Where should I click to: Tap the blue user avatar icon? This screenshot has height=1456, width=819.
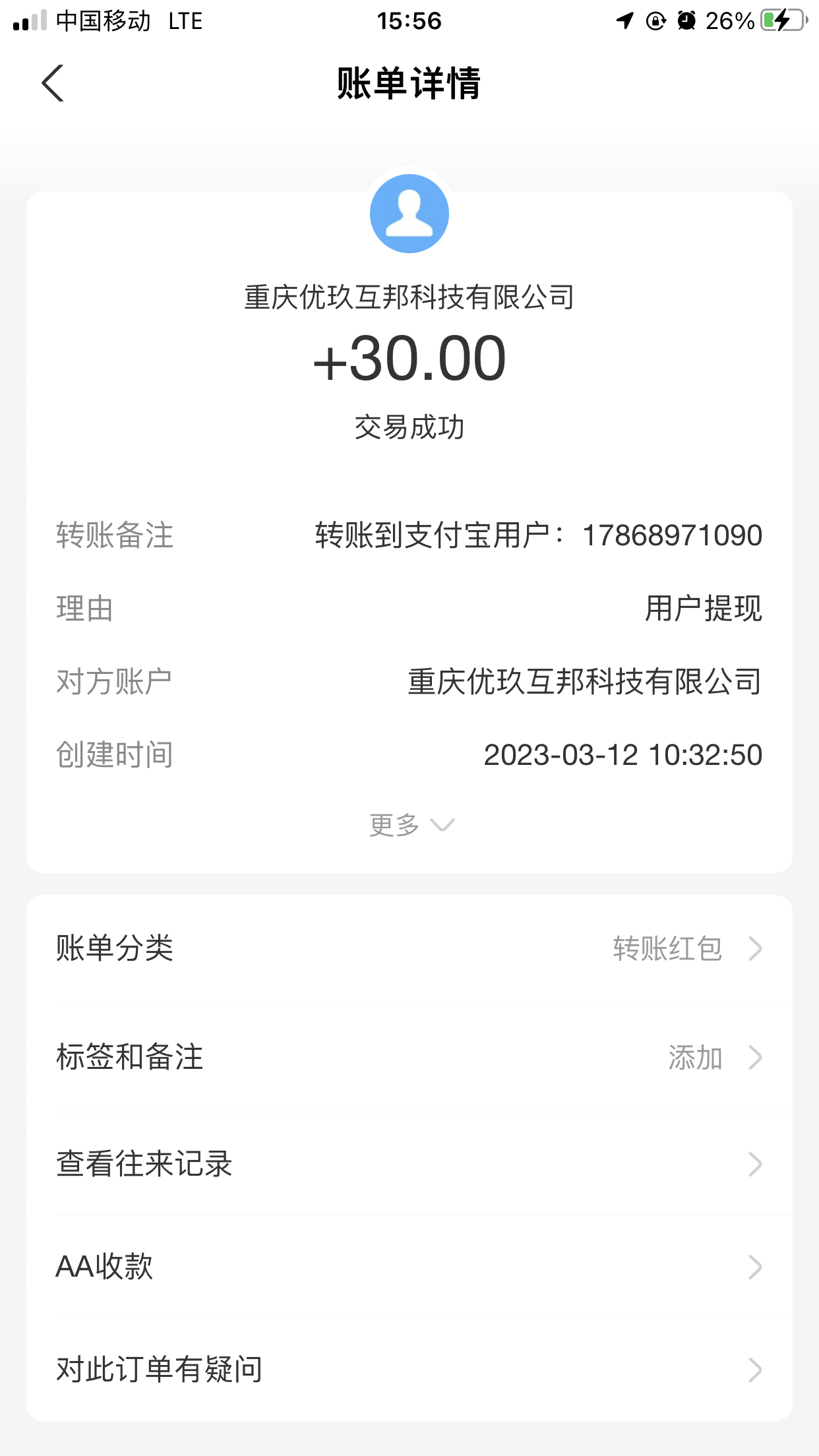point(409,213)
